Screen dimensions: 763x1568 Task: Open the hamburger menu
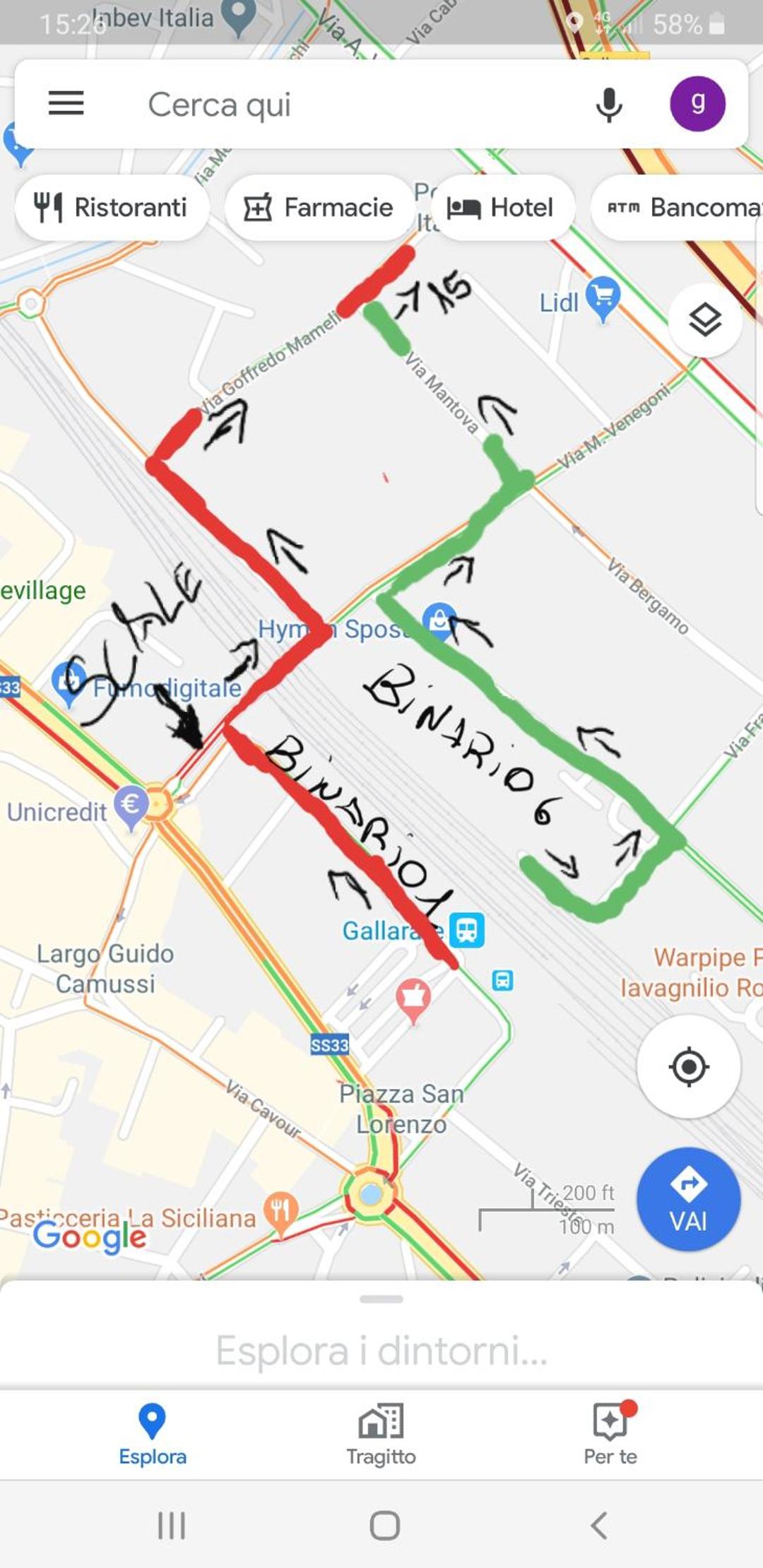coord(66,104)
